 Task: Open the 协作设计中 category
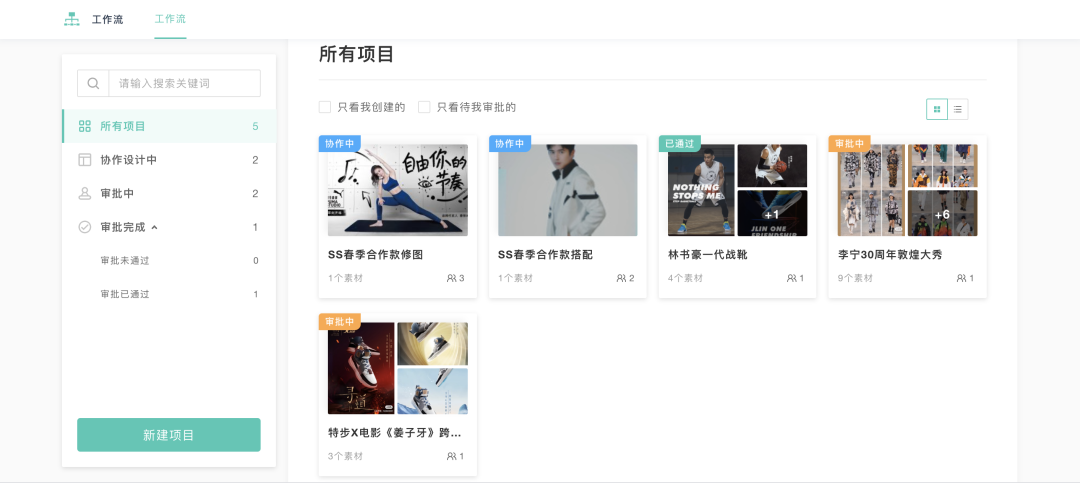[x=128, y=160]
